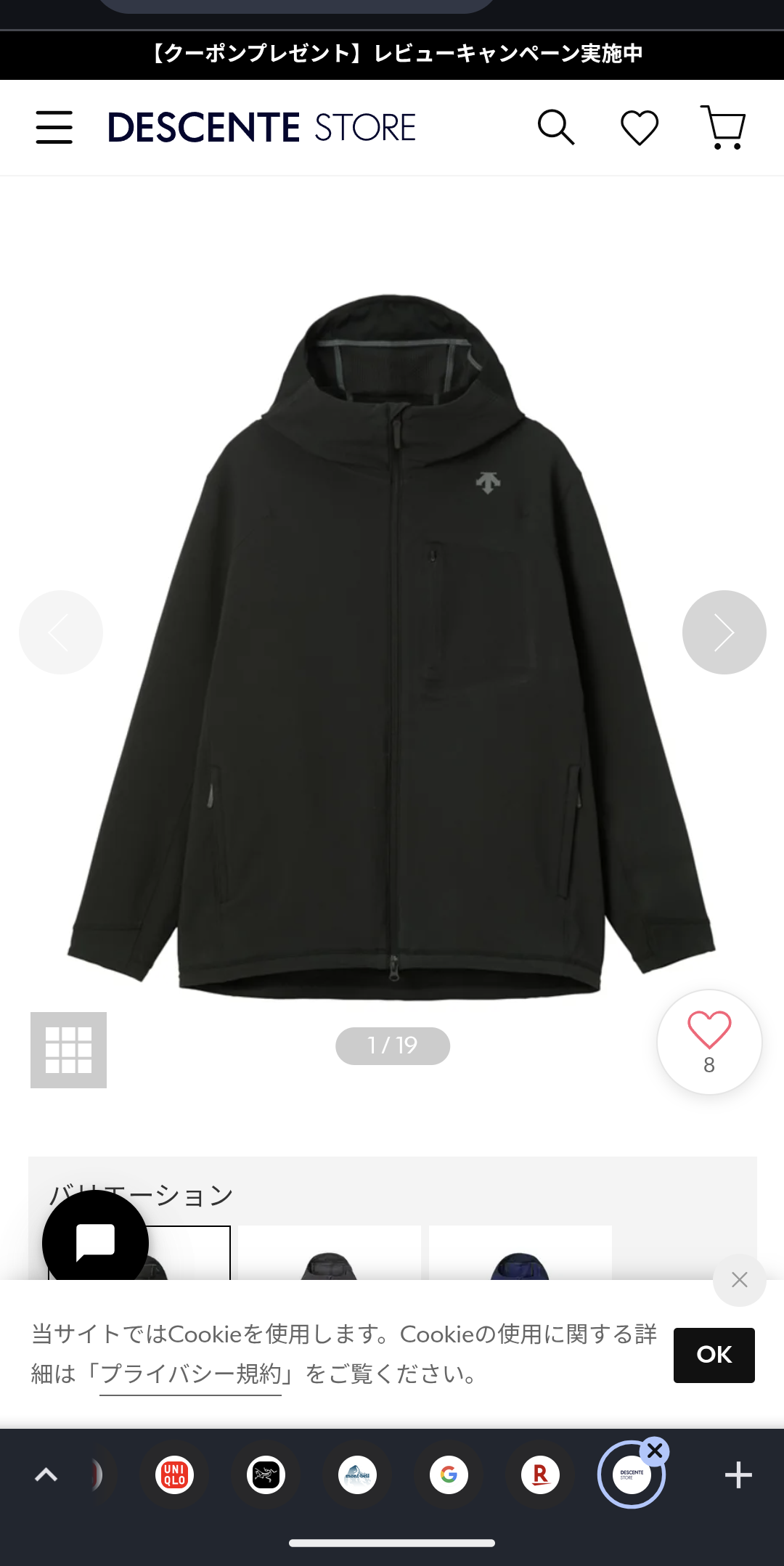Dismiss the cookie notice with X

tap(739, 1280)
